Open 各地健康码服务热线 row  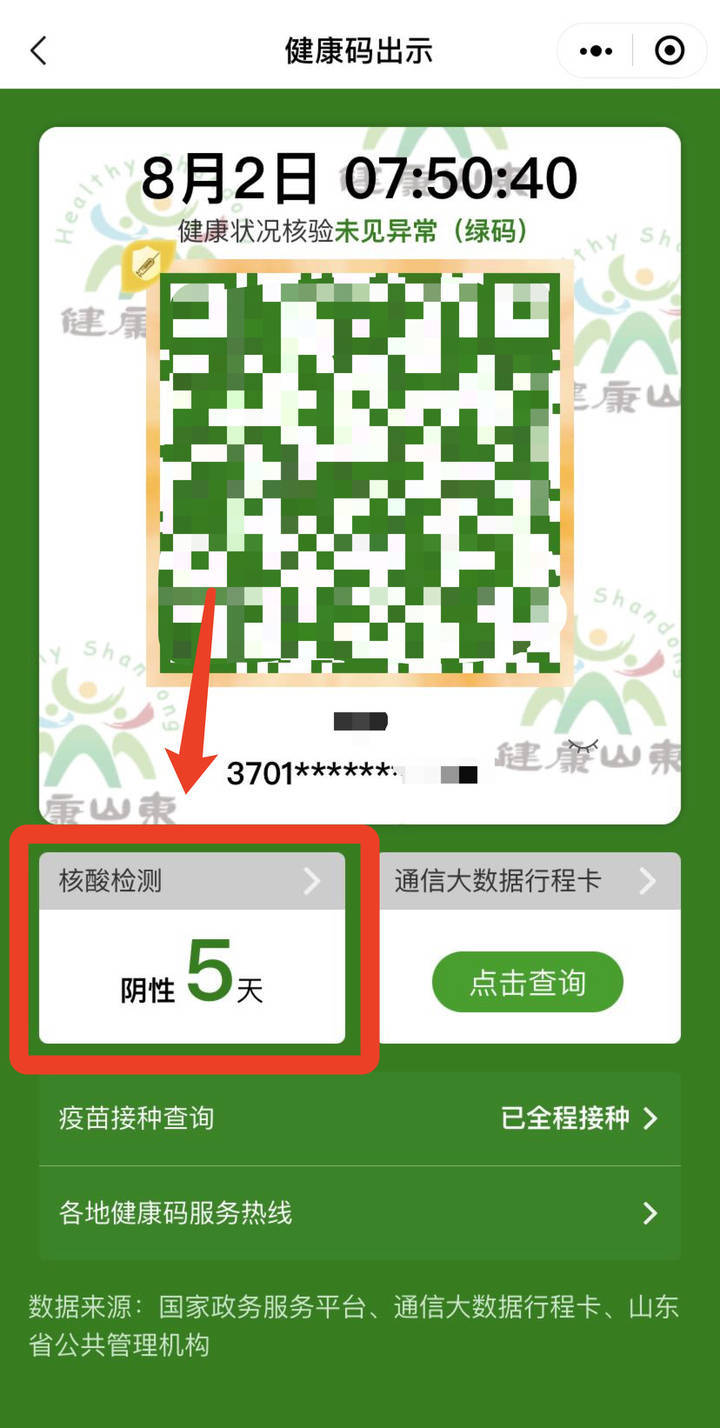pos(360,1213)
